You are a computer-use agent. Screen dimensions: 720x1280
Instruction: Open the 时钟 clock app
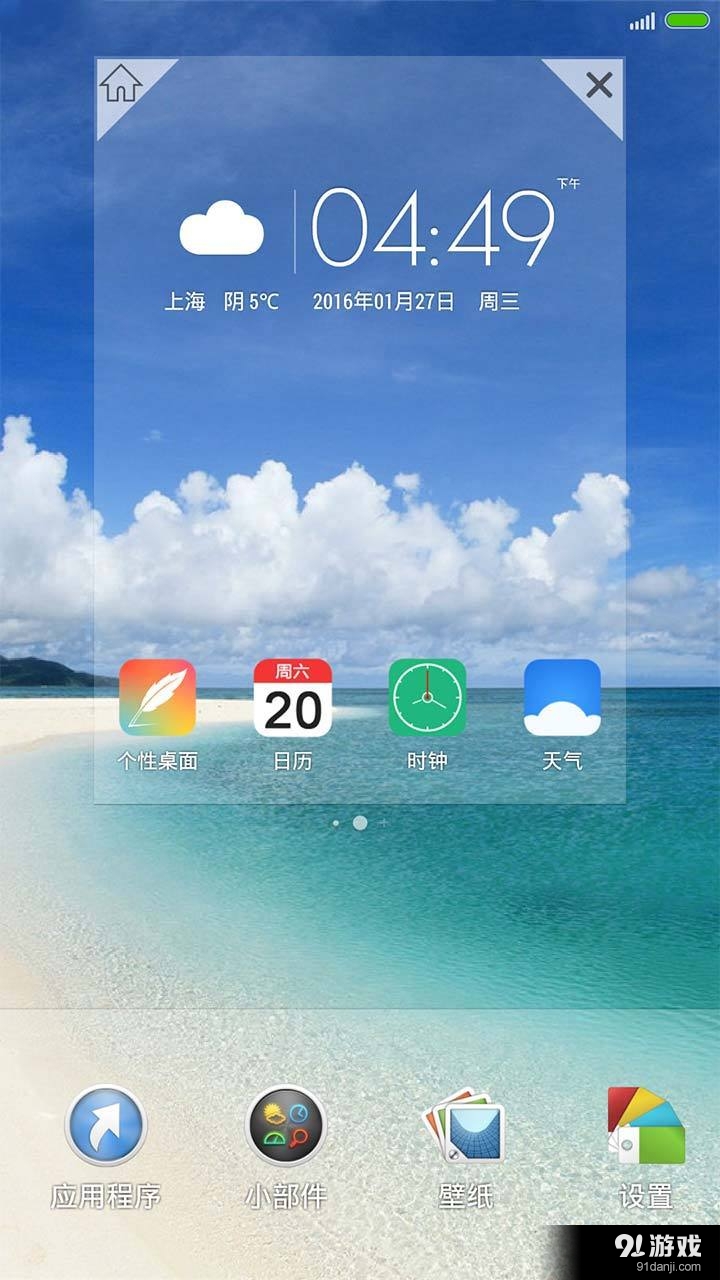(x=427, y=698)
